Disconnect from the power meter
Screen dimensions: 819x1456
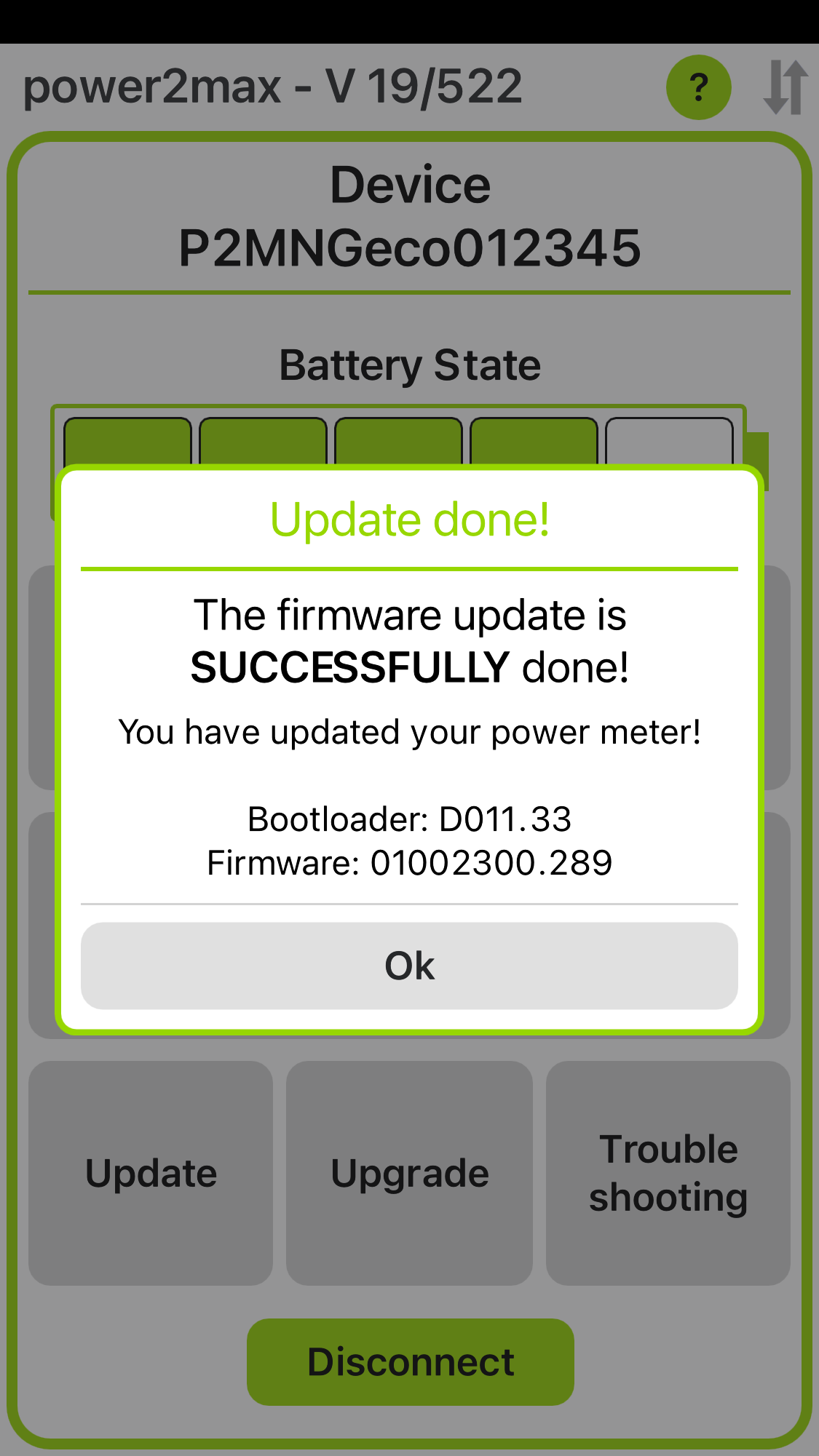(x=411, y=1362)
